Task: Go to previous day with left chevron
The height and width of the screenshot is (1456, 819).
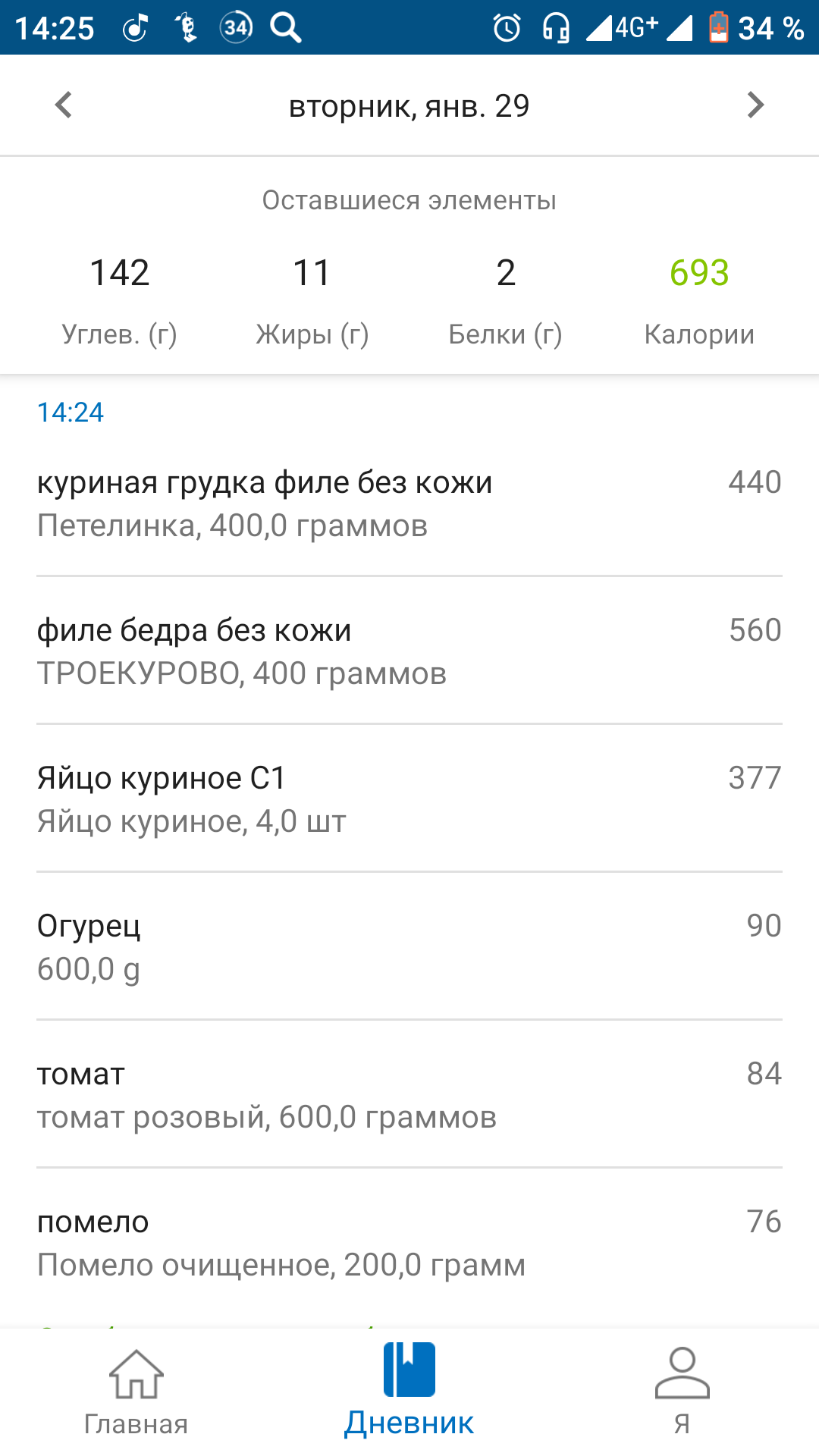Action: [64, 105]
